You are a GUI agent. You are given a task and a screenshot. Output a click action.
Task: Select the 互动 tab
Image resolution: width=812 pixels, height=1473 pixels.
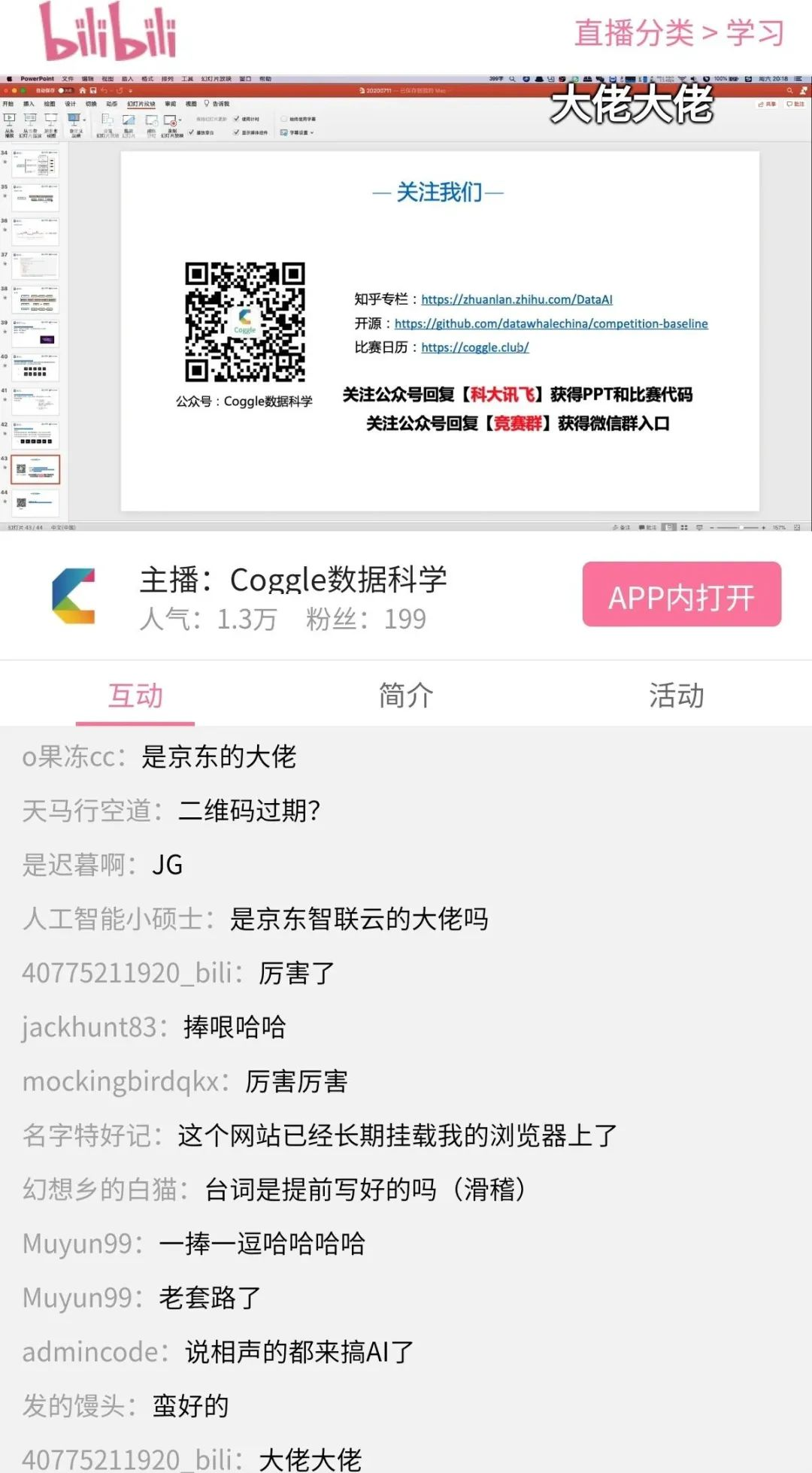click(135, 696)
